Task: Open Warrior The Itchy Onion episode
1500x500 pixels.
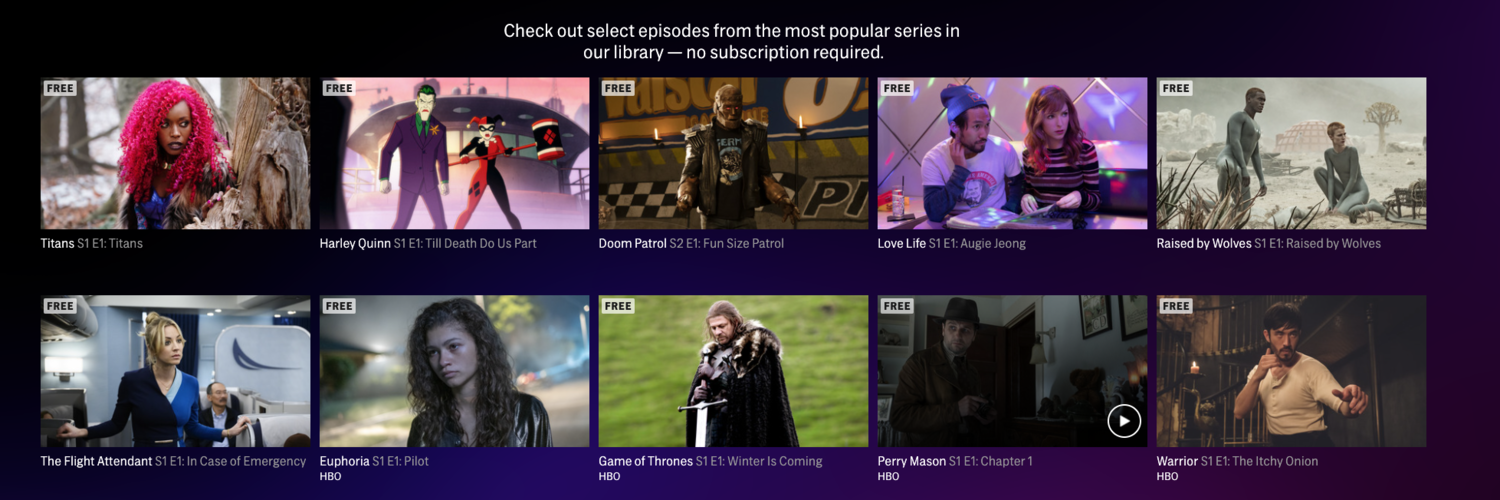Action: coord(1291,371)
